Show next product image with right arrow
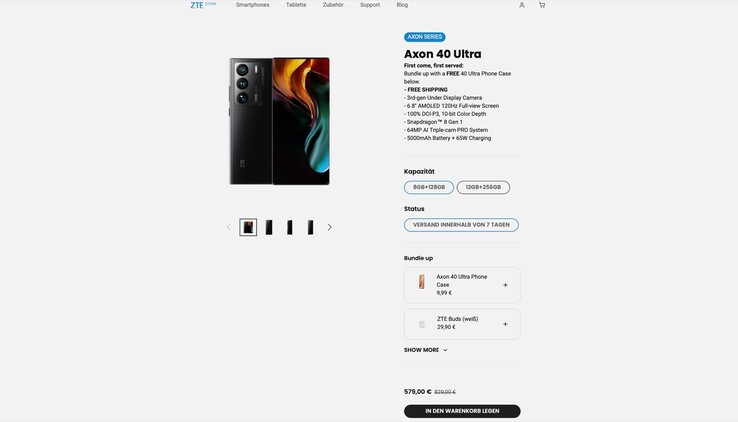This screenshot has width=738, height=422. coord(329,227)
